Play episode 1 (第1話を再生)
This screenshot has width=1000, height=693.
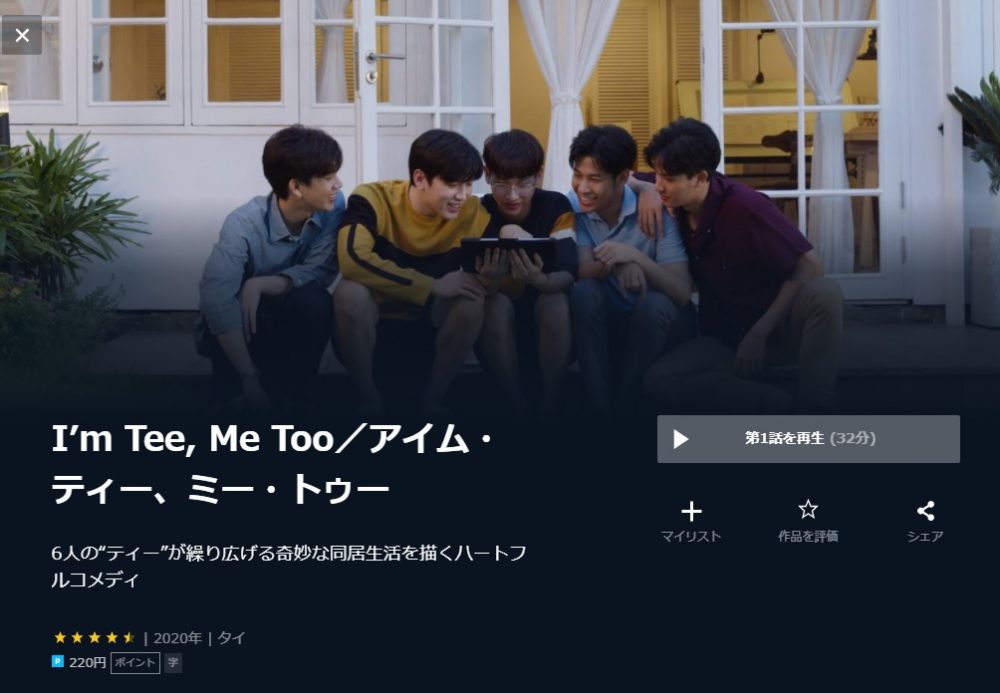tap(808, 439)
